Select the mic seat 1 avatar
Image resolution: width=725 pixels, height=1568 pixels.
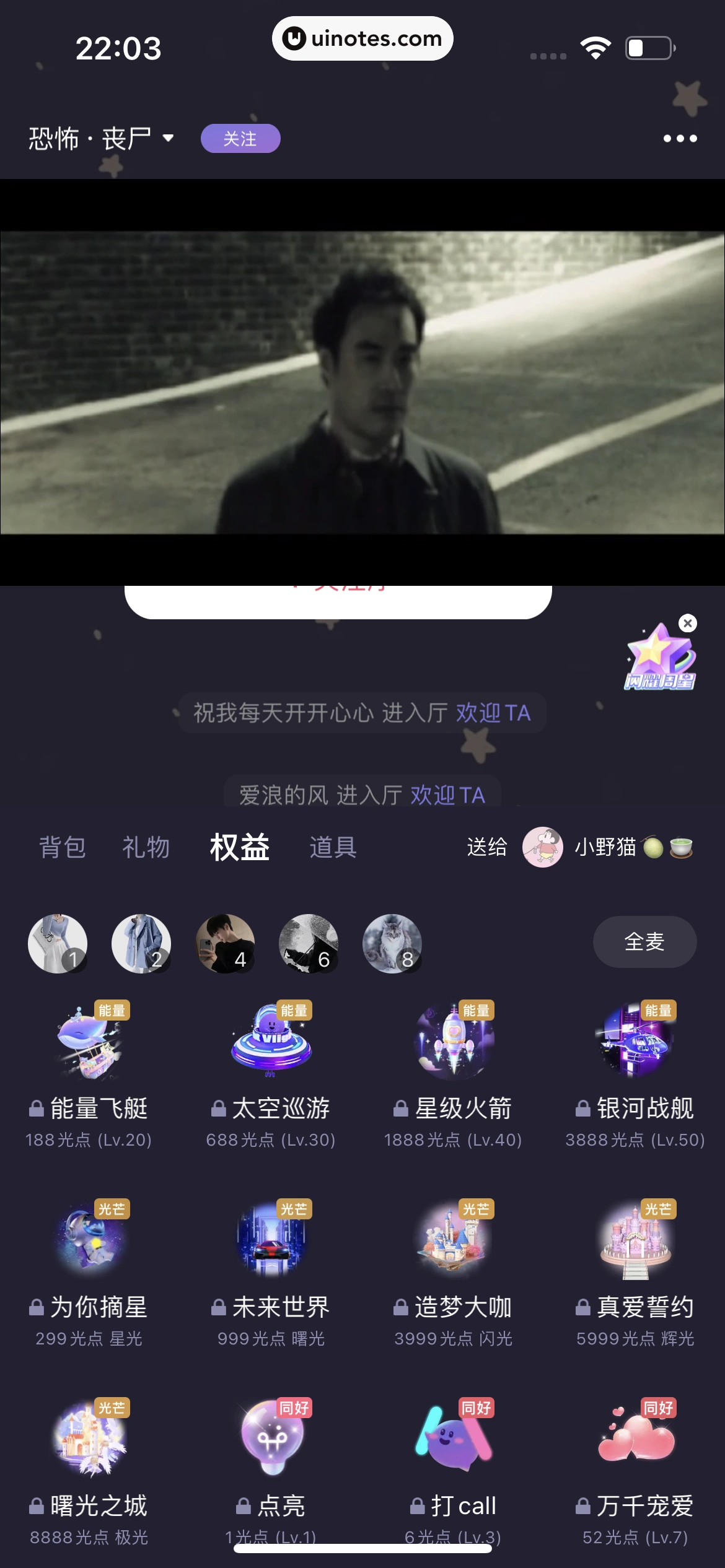58,943
